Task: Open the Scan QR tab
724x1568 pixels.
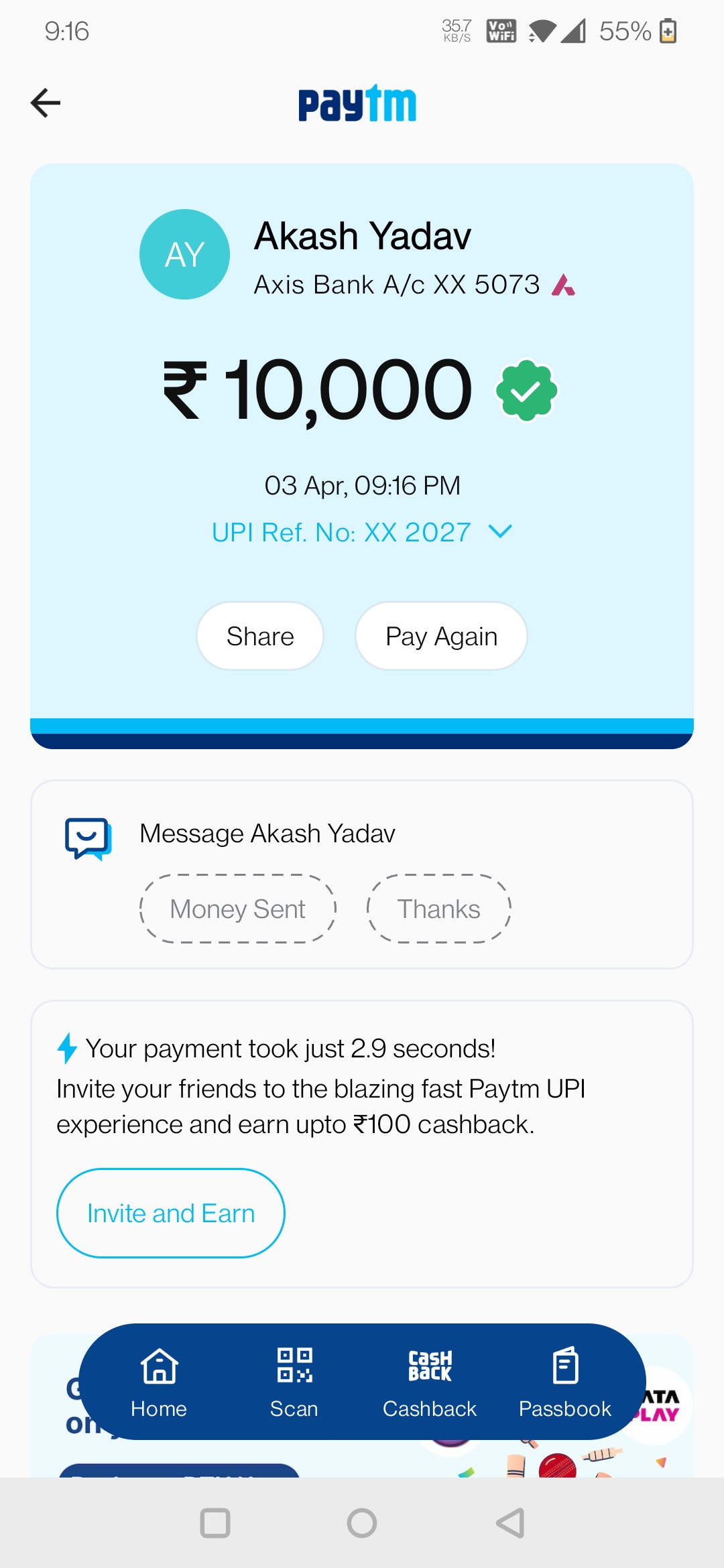Action: 294,1382
